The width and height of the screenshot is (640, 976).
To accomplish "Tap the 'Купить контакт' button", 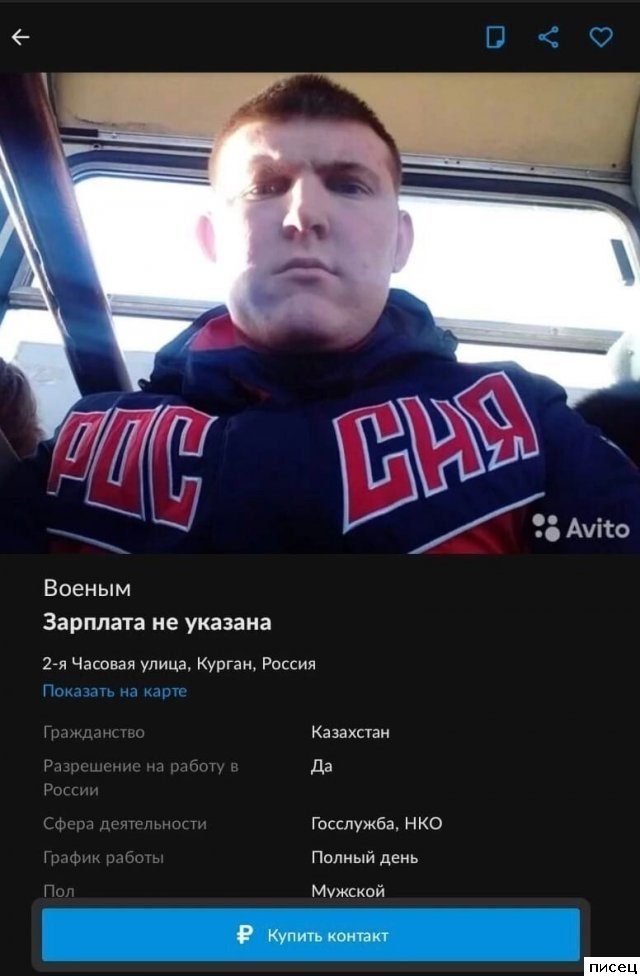I will pos(311,936).
